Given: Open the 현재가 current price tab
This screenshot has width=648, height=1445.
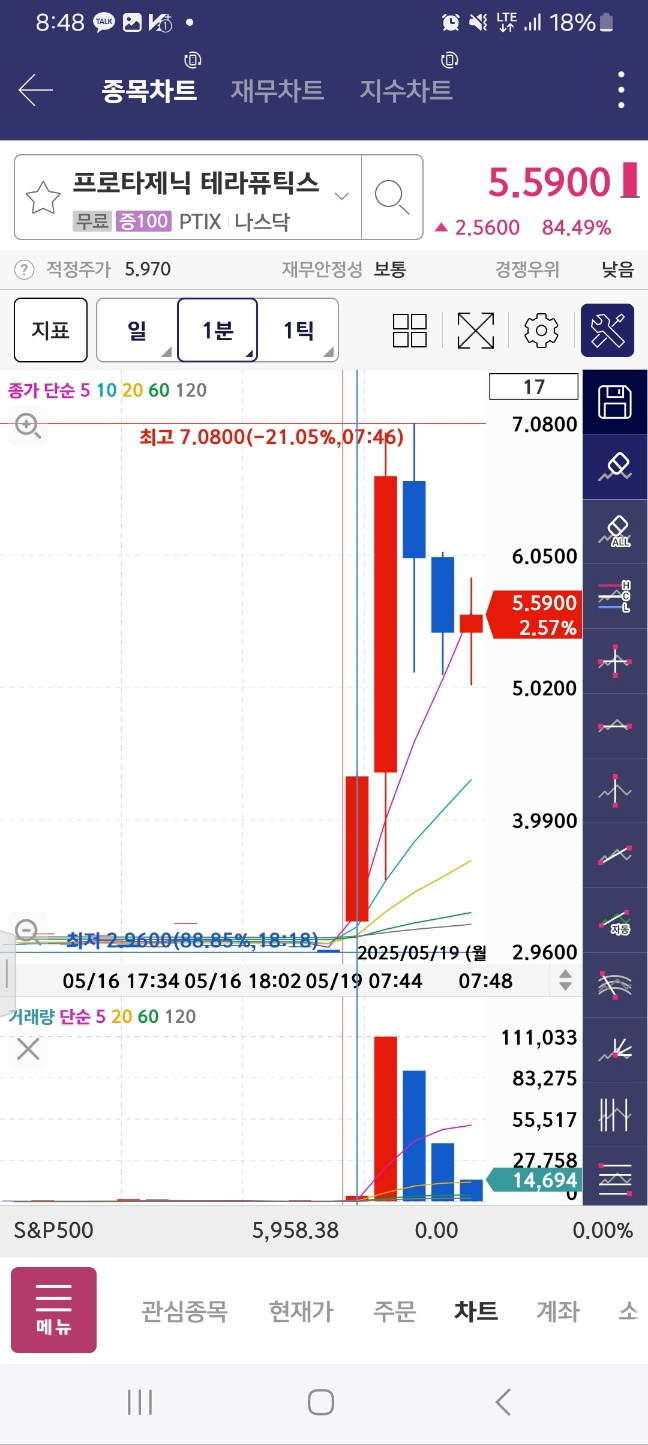Looking at the screenshot, I should point(301,1311).
